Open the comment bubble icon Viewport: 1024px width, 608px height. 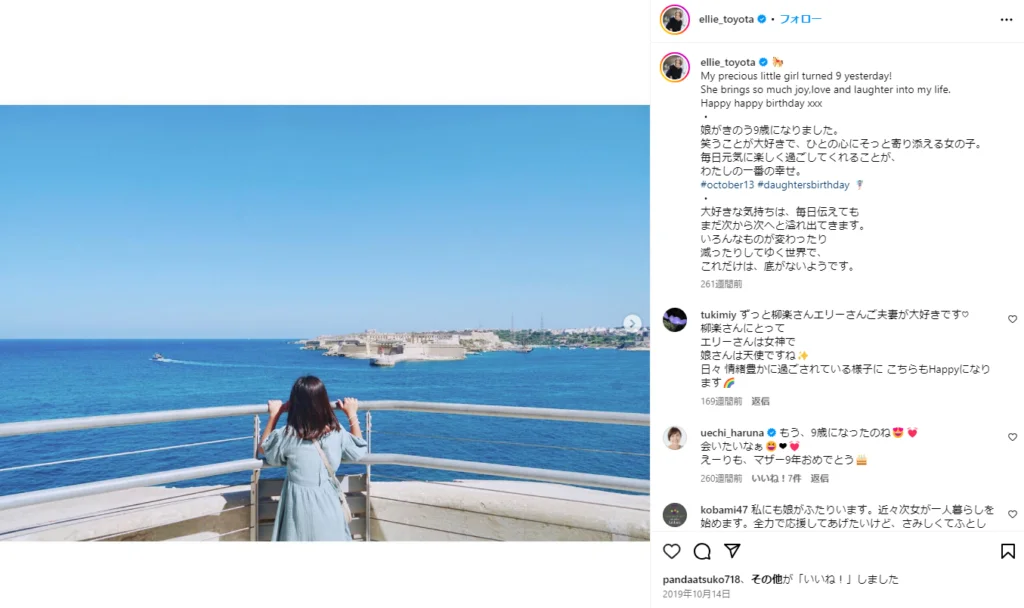point(702,551)
